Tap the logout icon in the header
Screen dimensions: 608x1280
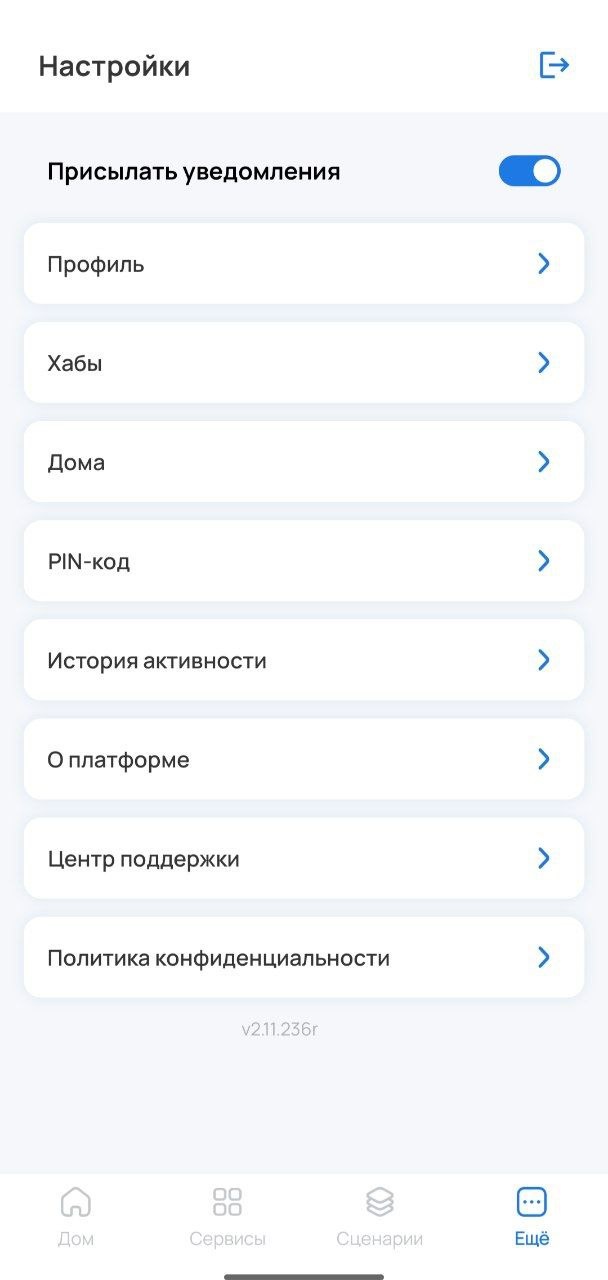tap(554, 66)
